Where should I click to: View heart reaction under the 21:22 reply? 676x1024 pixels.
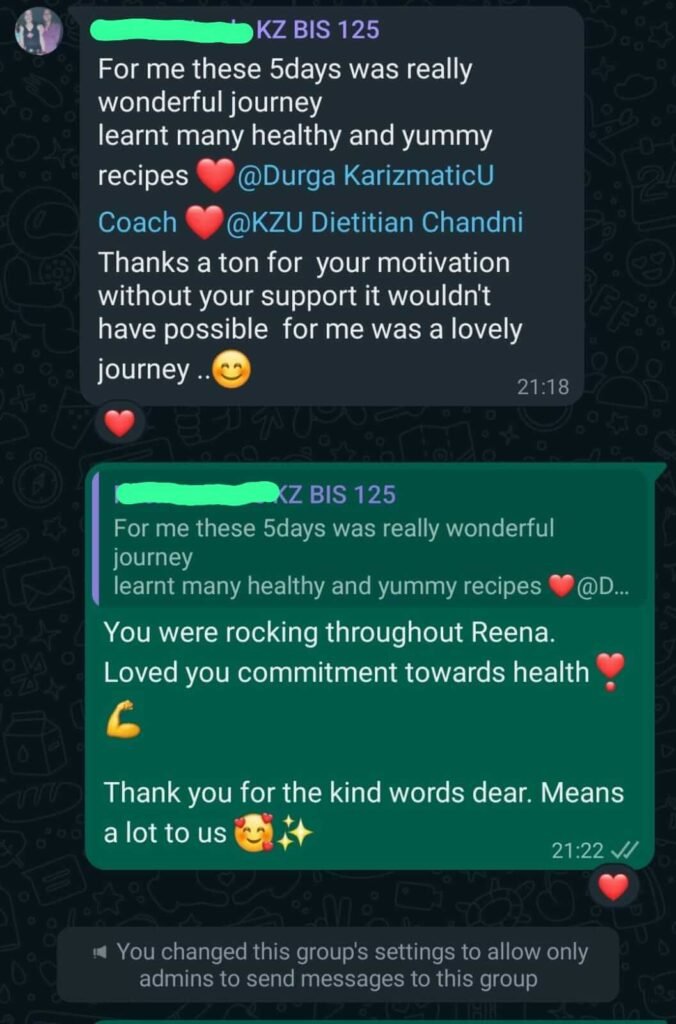[x=613, y=885]
